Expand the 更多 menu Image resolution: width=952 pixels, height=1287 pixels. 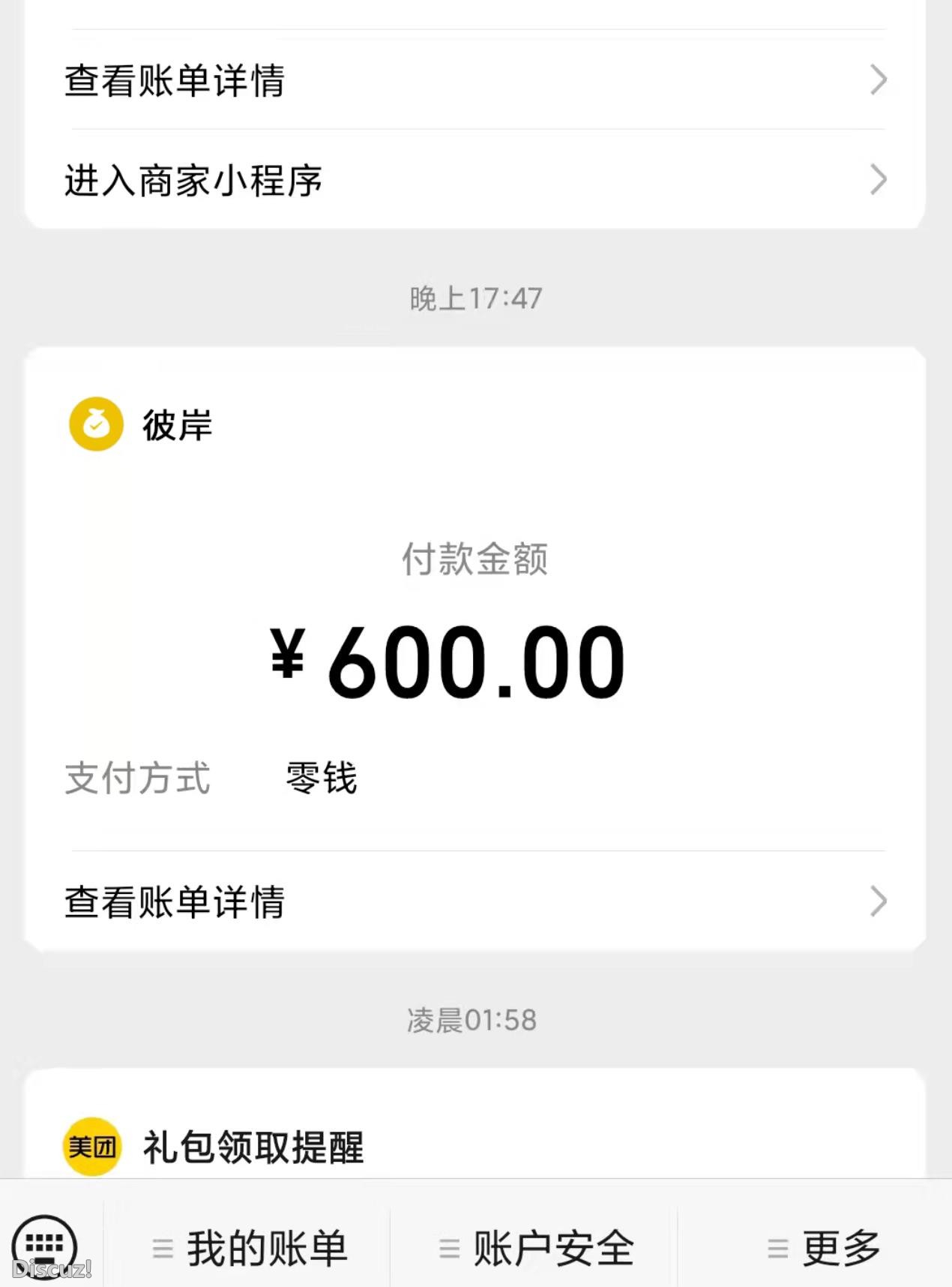pyautogui.click(x=823, y=1249)
